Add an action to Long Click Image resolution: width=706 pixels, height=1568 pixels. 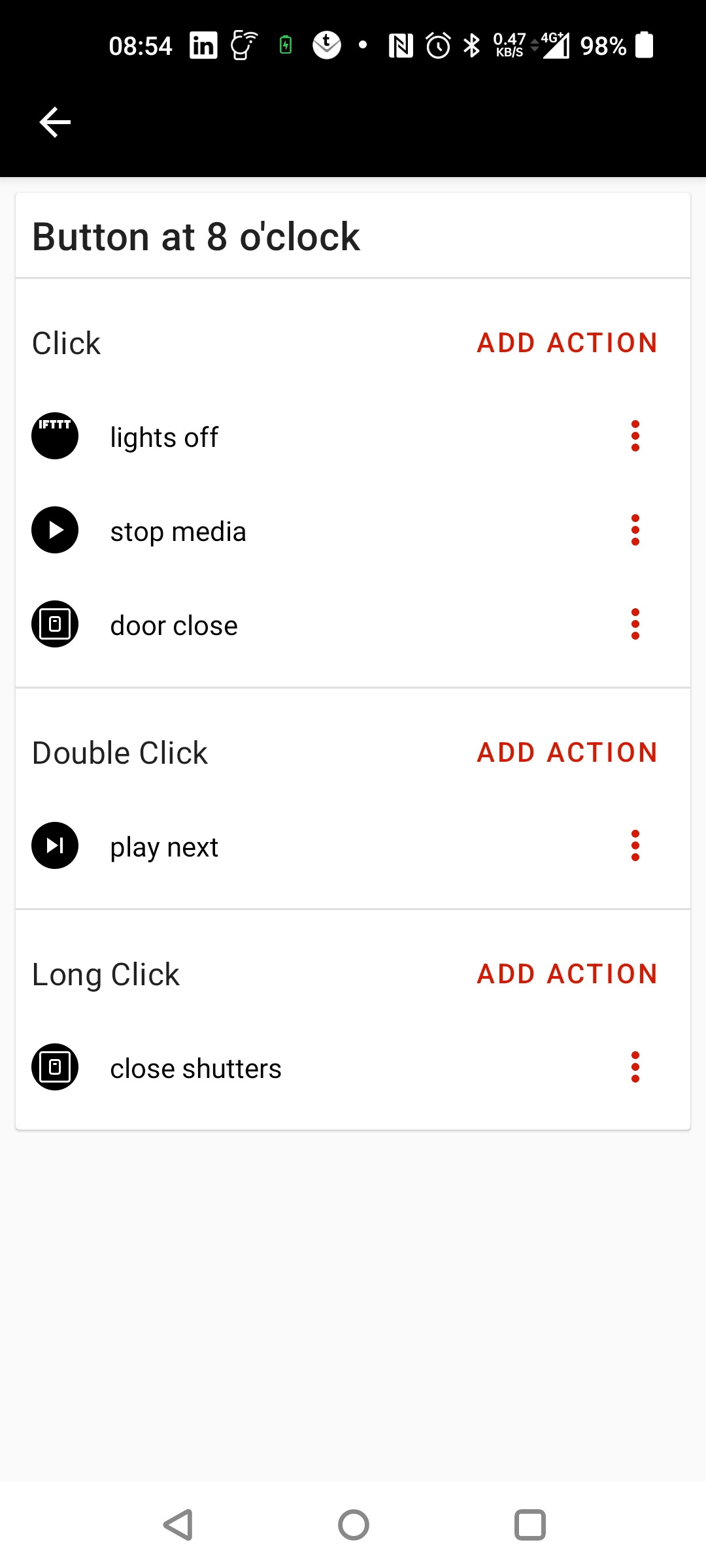567,974
